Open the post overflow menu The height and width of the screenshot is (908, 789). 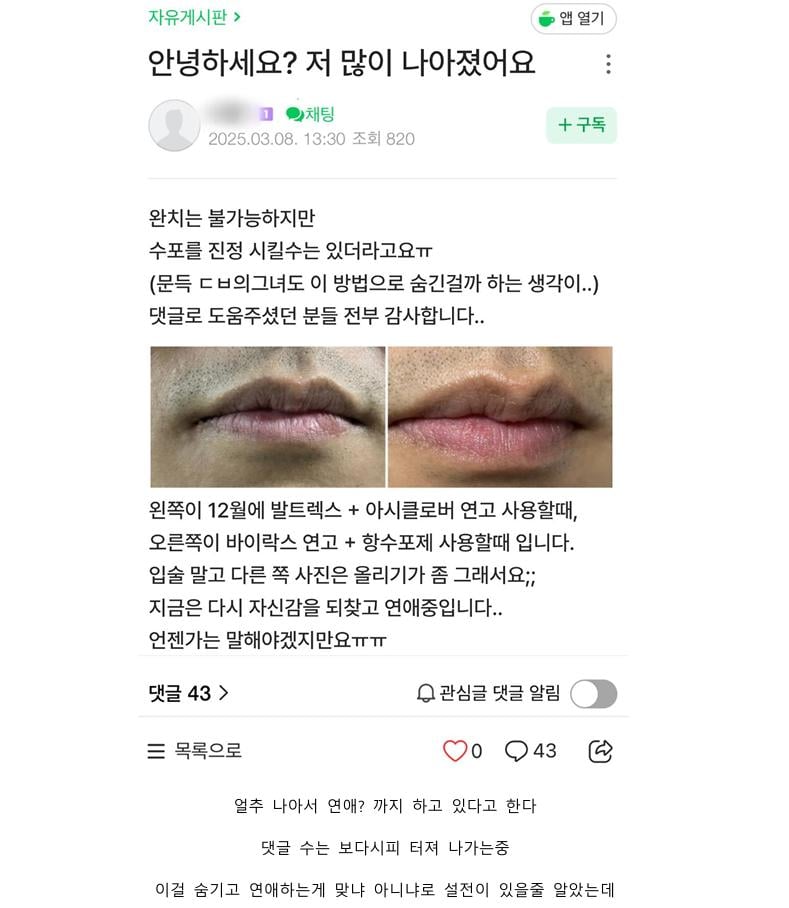coord(608,64)
